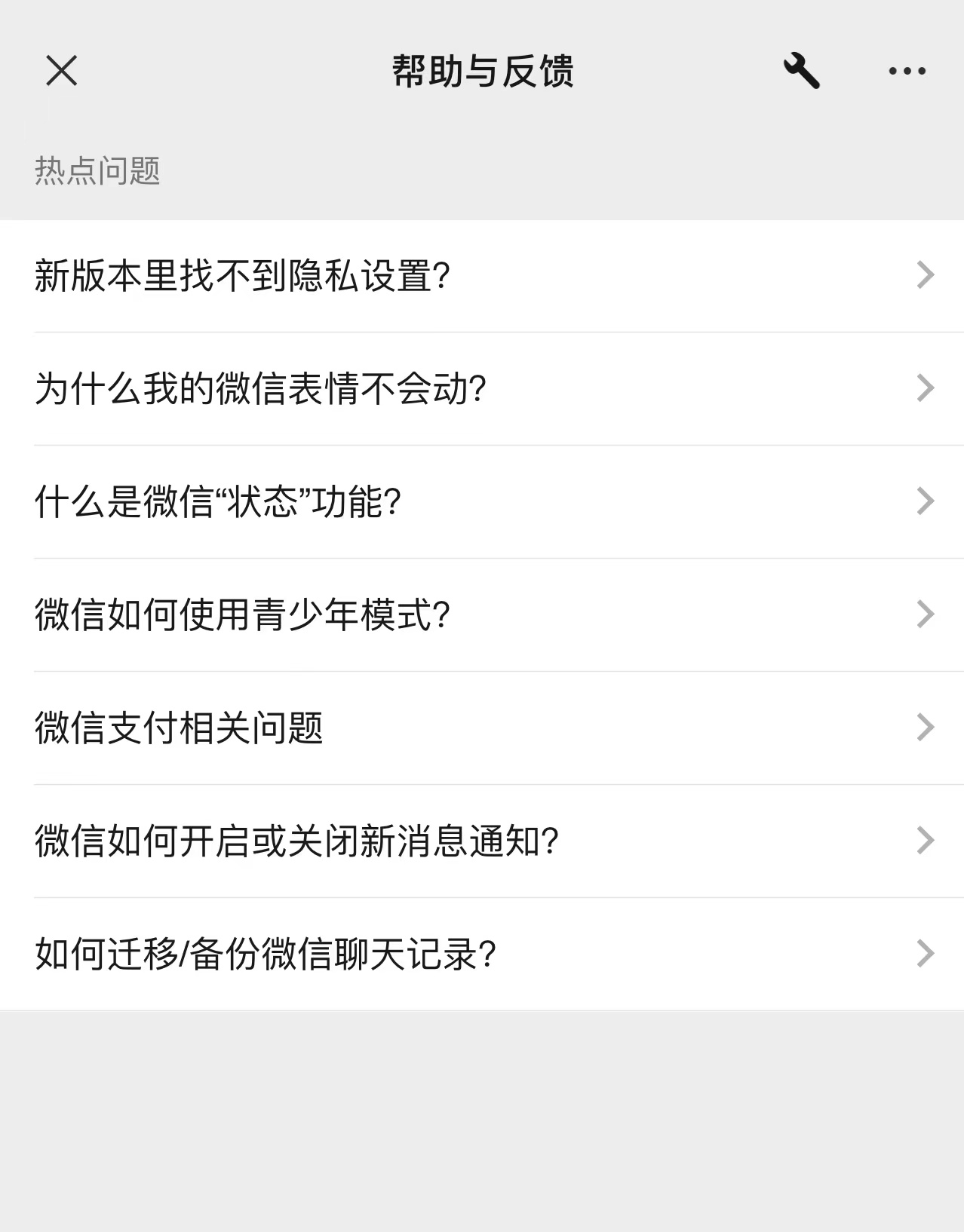Select 什么是微信“状态”功能? row

tap(482, 501)
